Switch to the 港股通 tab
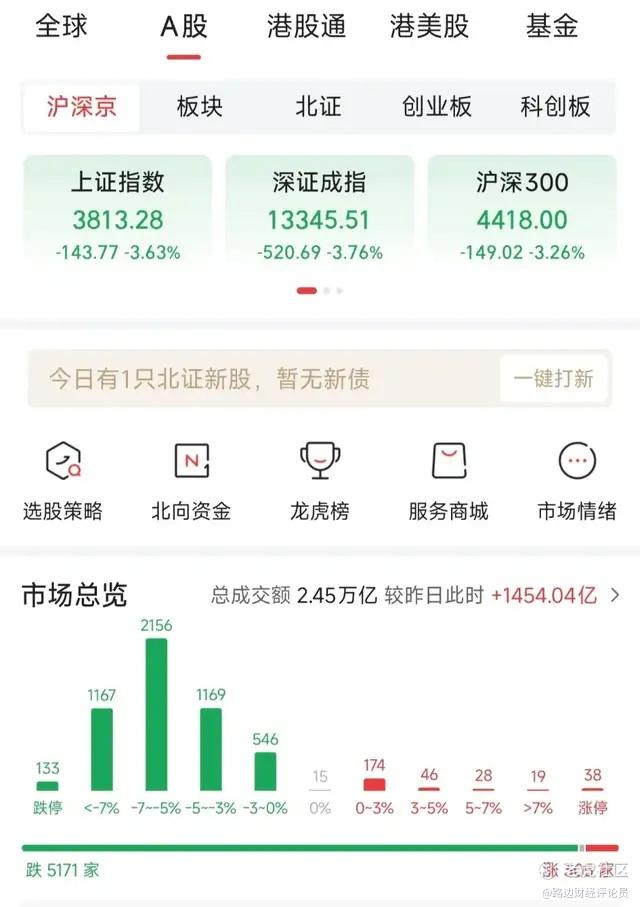640x907 pixels. tap(306, 27)
